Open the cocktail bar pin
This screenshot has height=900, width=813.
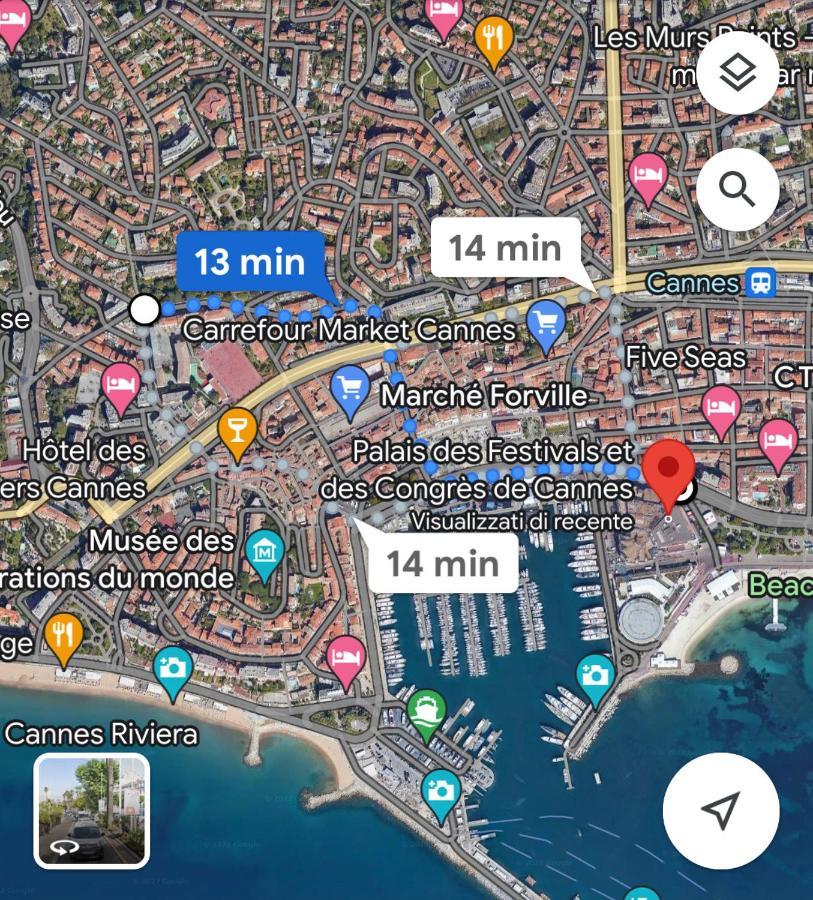pos(237,430)
